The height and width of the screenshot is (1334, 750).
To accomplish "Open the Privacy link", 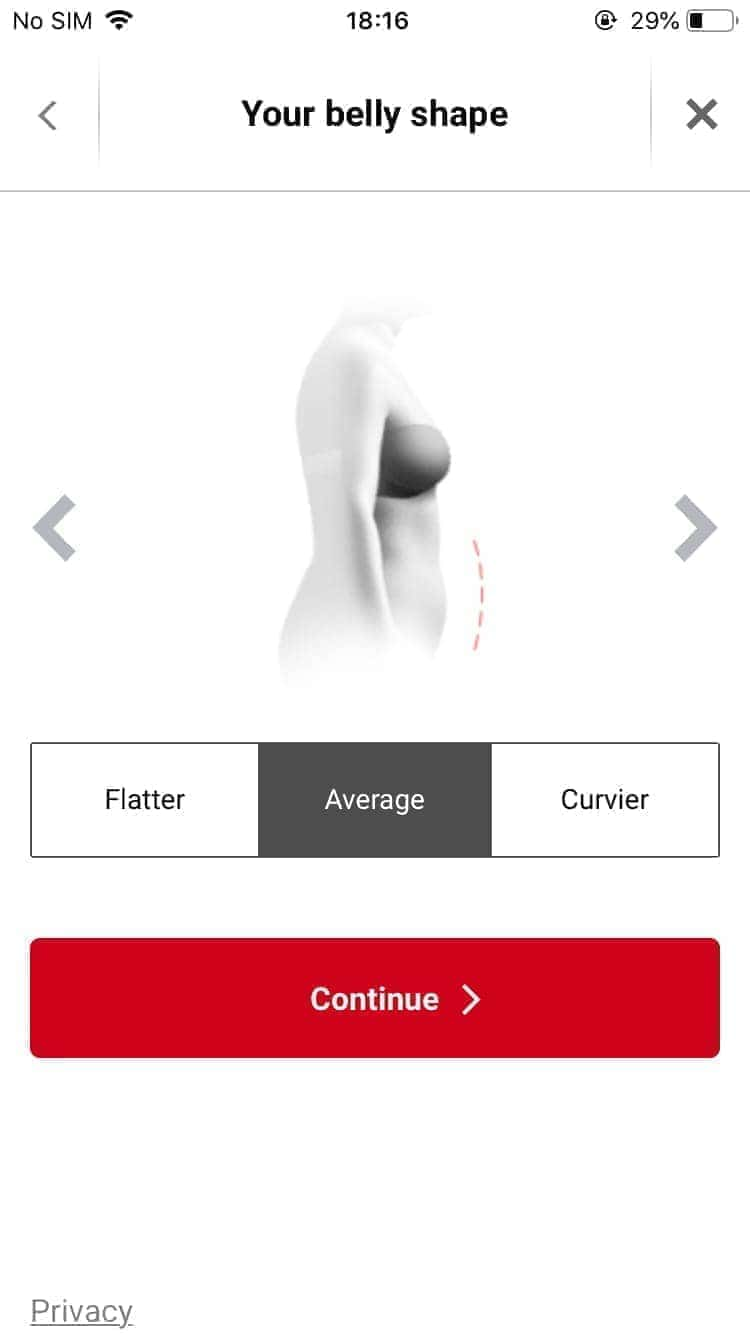I will [x=82, y=1310].
